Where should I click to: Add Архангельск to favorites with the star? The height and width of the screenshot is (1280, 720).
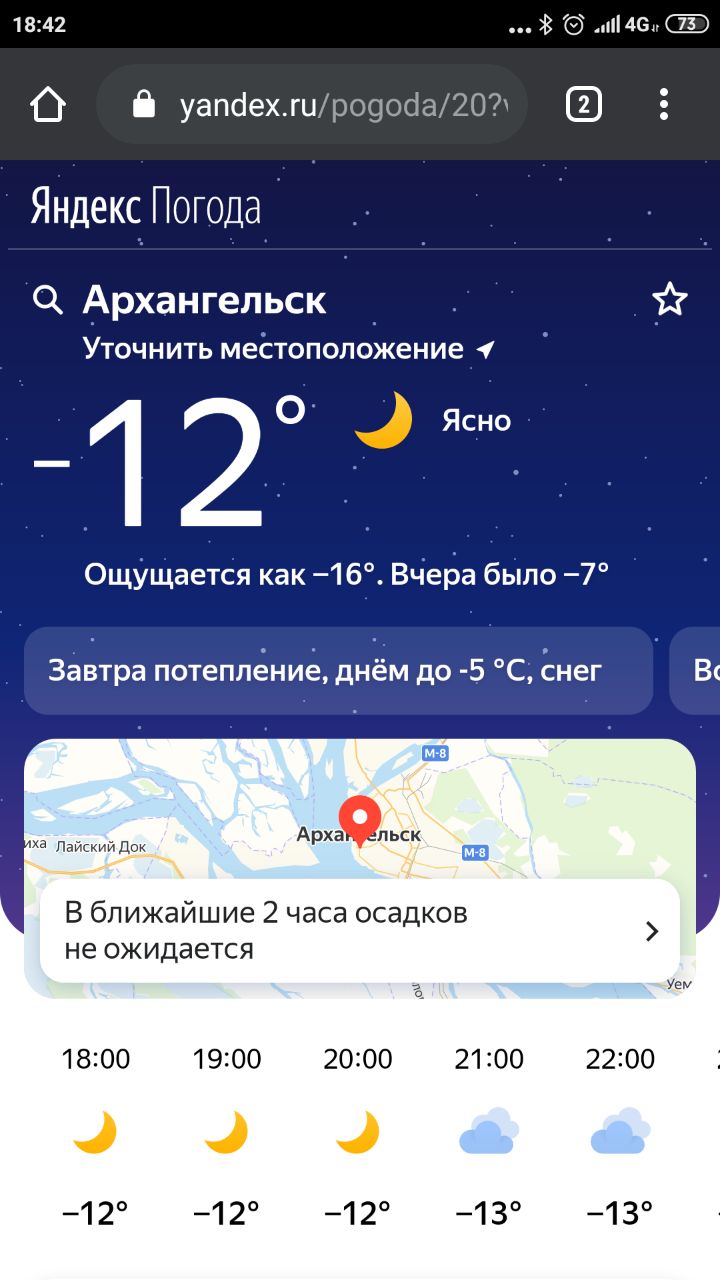tap(669, 299)
